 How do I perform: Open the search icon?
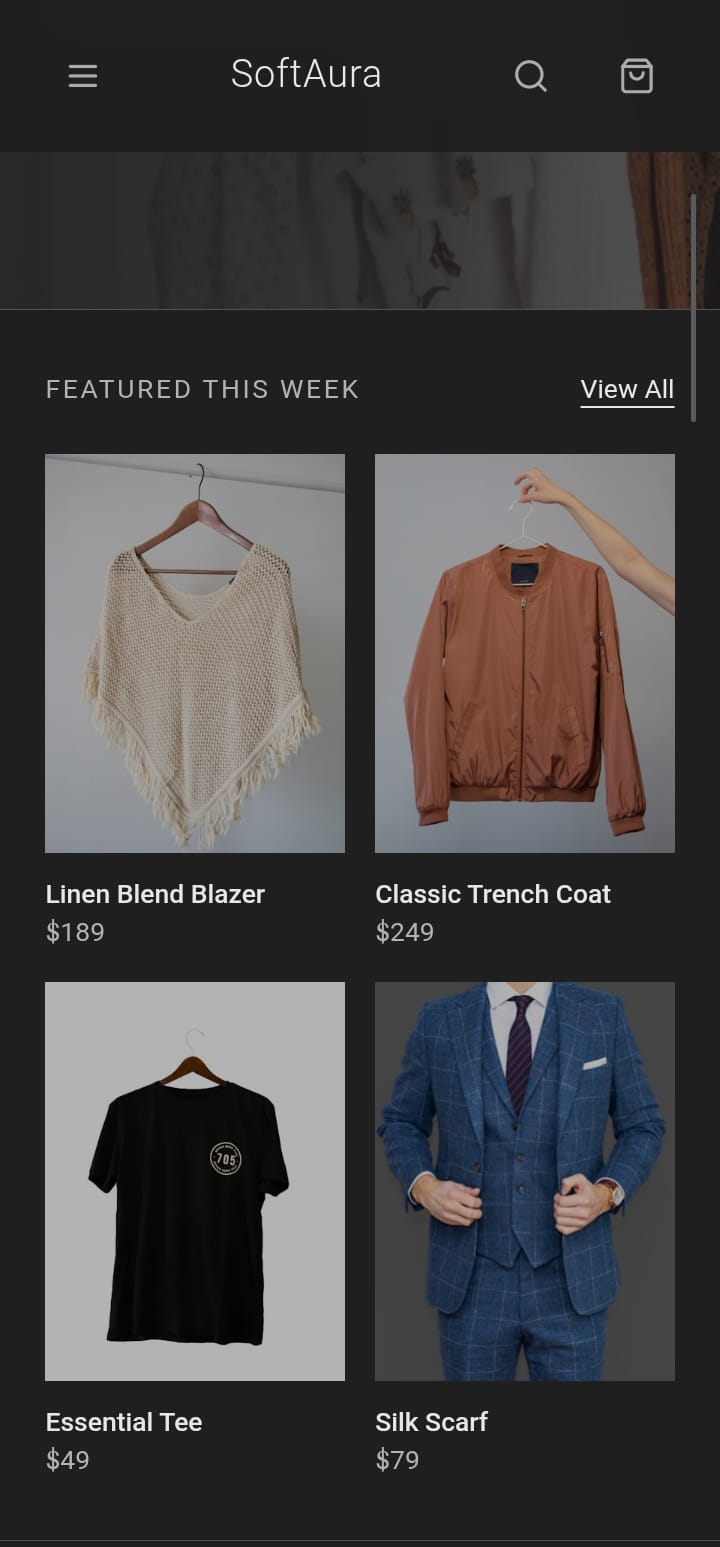click(530, 76)
